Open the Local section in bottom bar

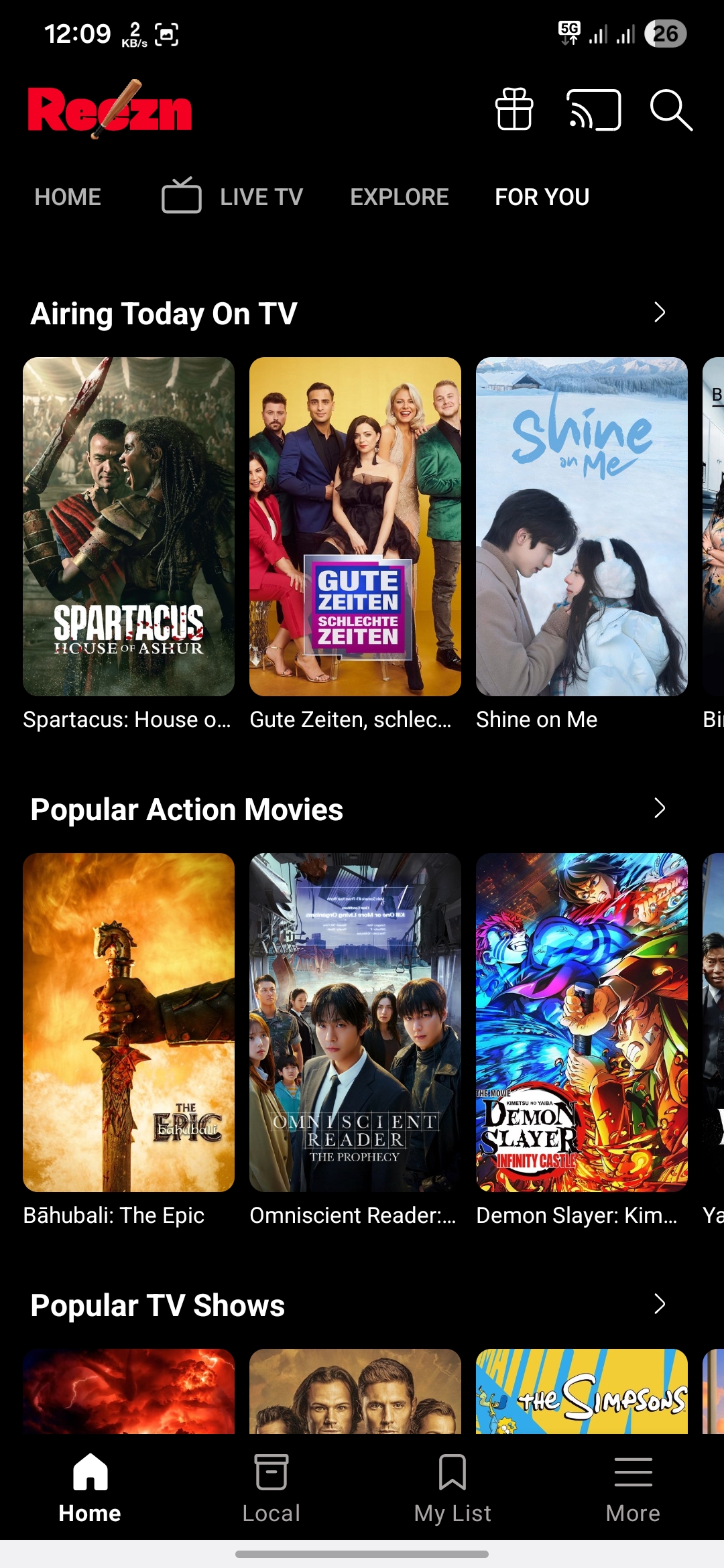pyautogui.click(x=271, y=1491)
